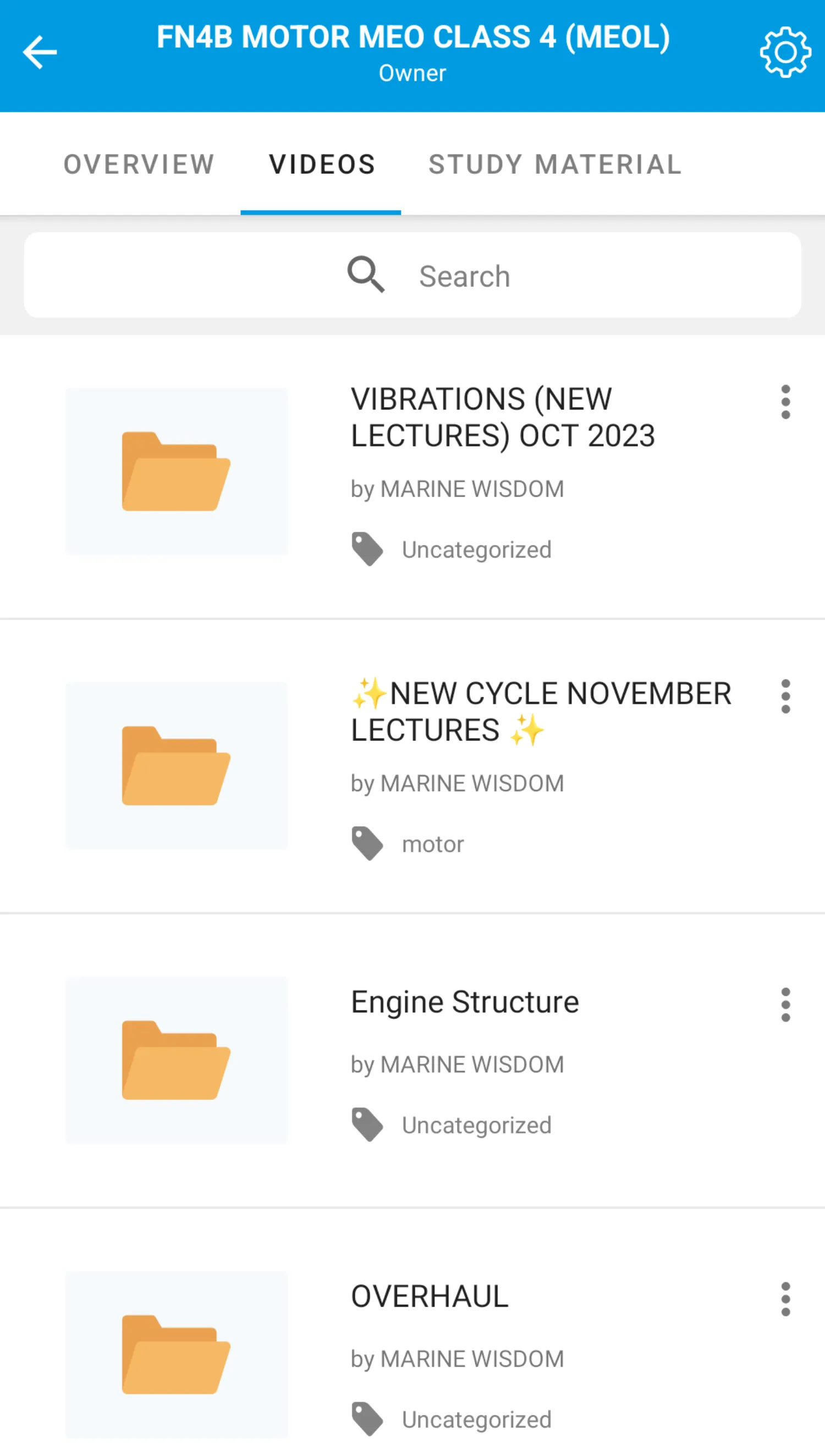Viewport: 825px width, 1456px height.
Task: Tap the Search field
Action: click(413, 275)
